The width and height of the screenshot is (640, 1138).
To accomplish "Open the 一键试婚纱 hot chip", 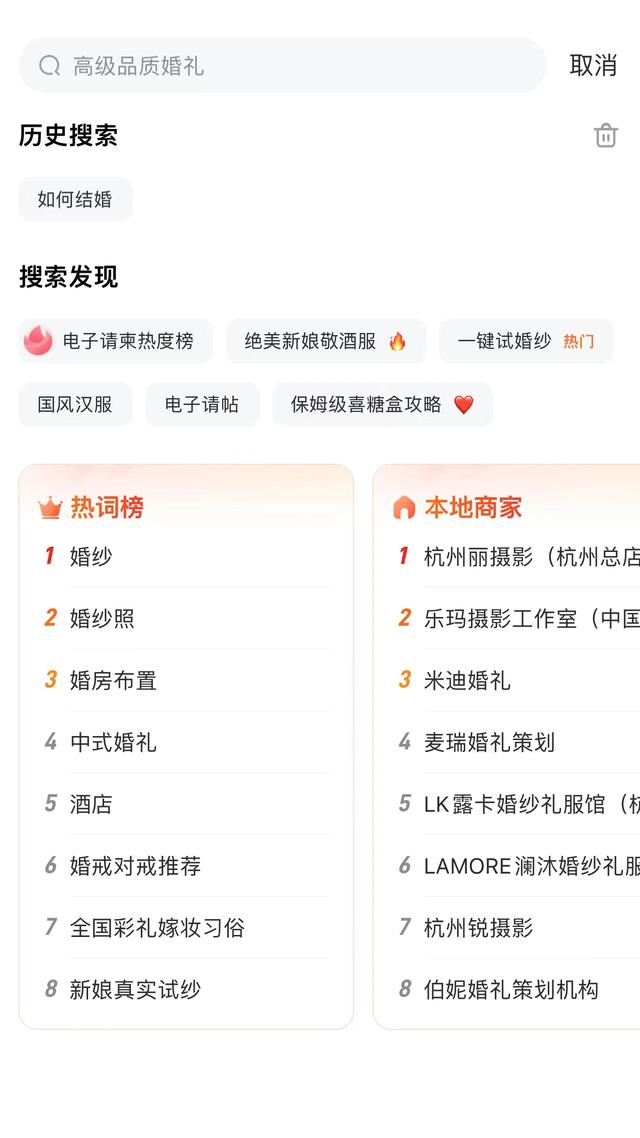I will pyautogui.click(x=526, y=340).
